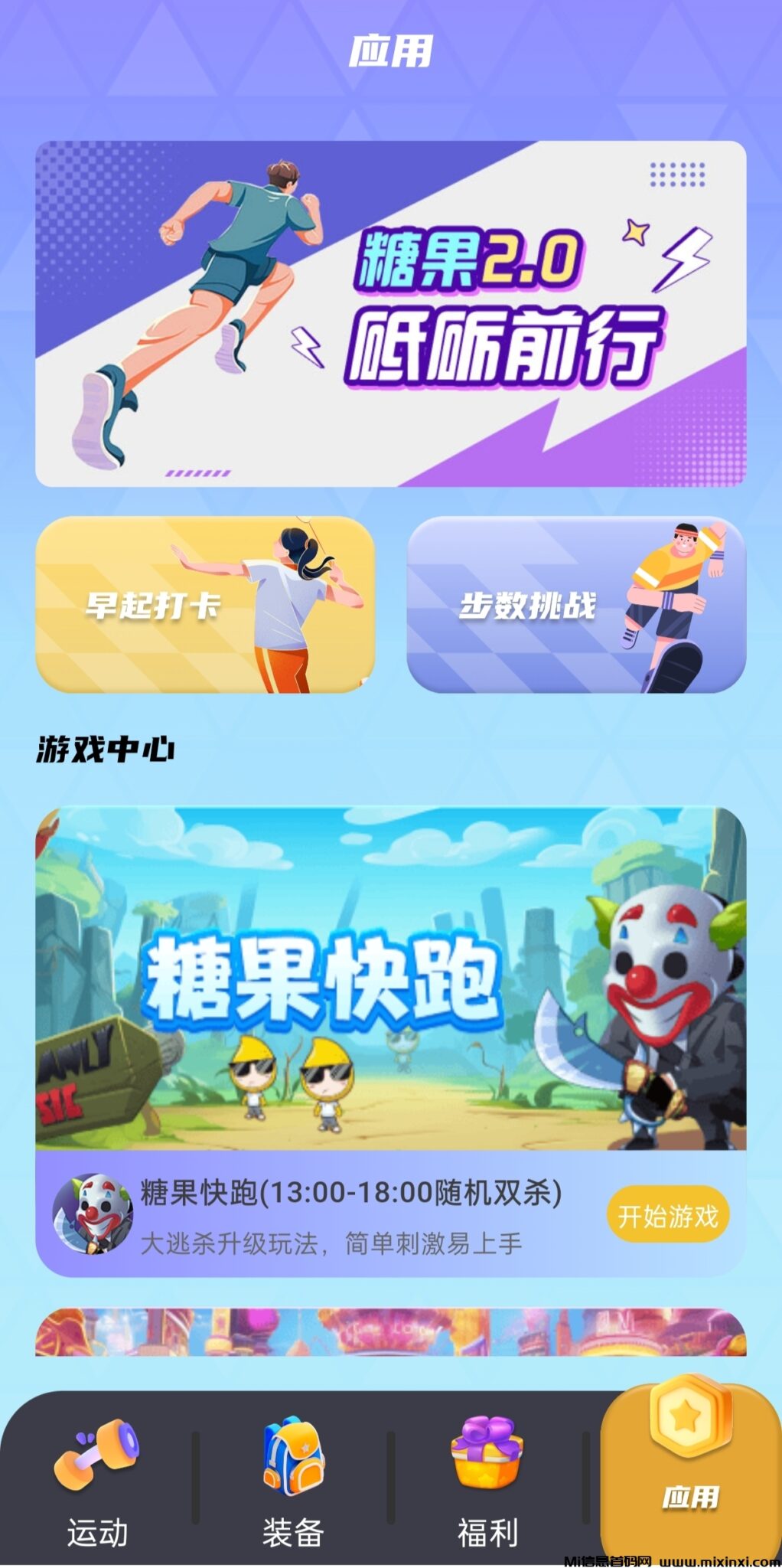Switch to the 福利 tab
Viewport: 782px width, 1568px height.
[x=487, y=1481]
